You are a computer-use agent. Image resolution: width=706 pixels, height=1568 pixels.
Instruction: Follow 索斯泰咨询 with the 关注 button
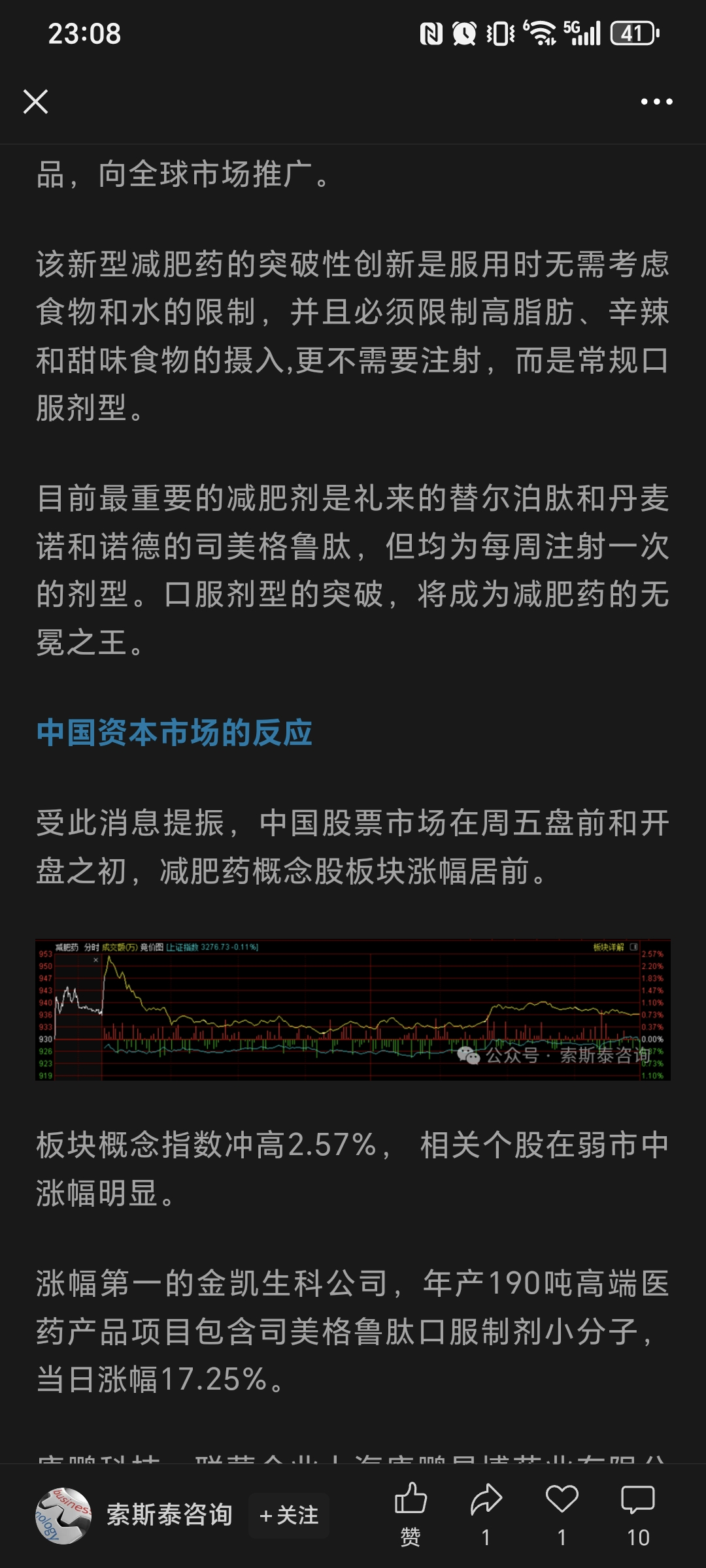pyautogui.click(x=289, y=1515)
